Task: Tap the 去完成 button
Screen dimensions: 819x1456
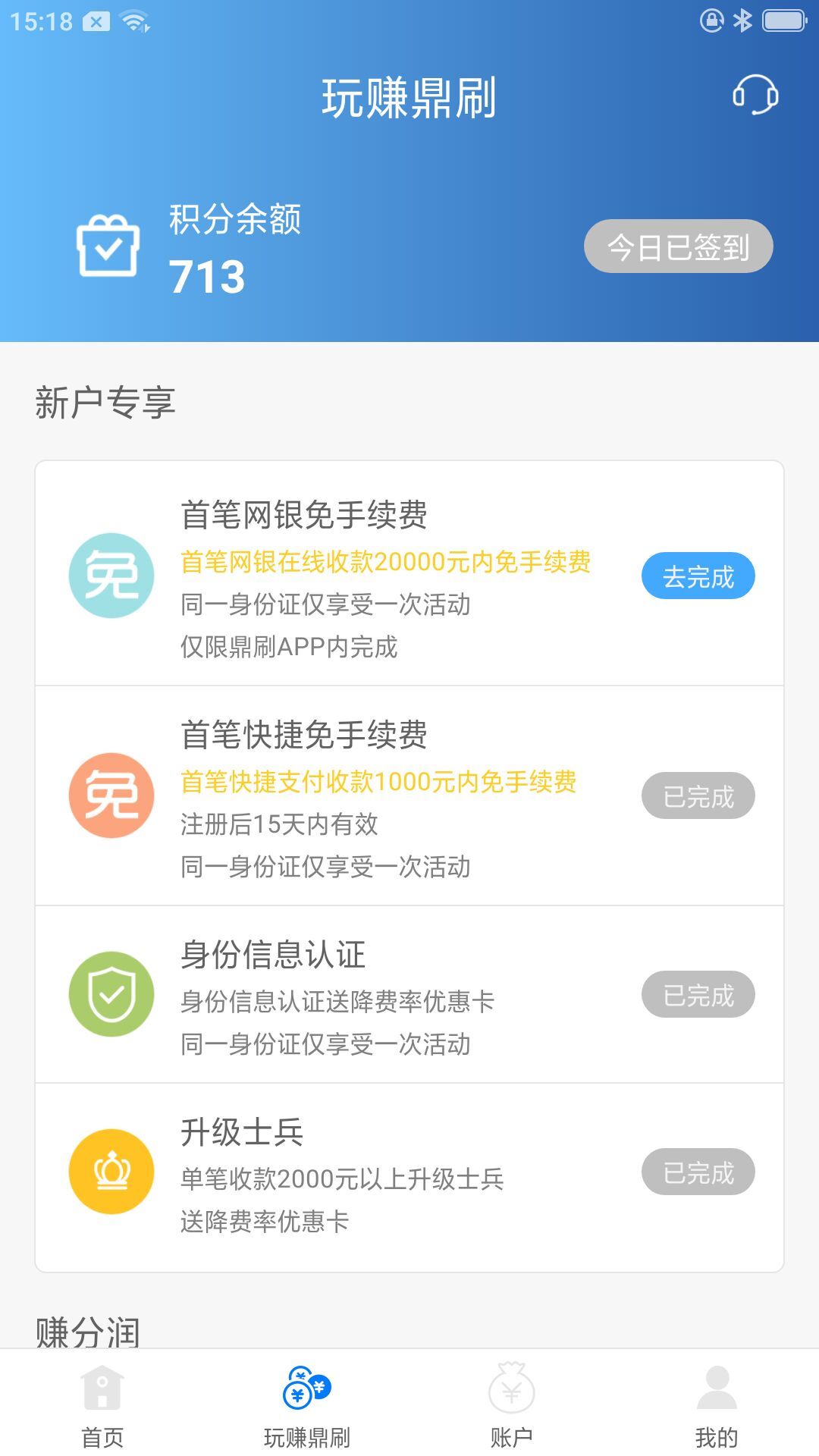Action: 698,576
